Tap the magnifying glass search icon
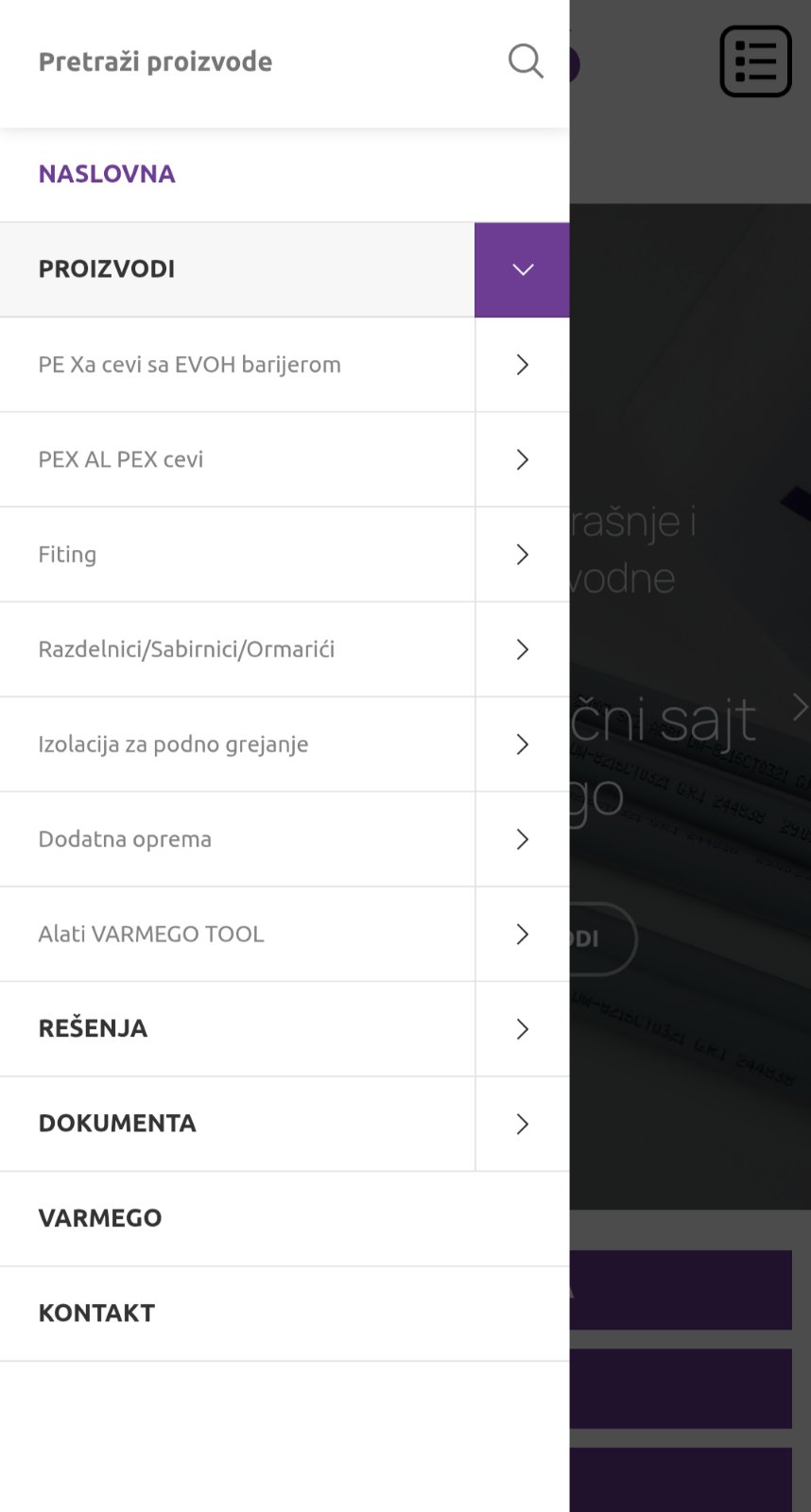Viewport: 811px width, 1512px height. pyautogui.click(x=526, y=62)
